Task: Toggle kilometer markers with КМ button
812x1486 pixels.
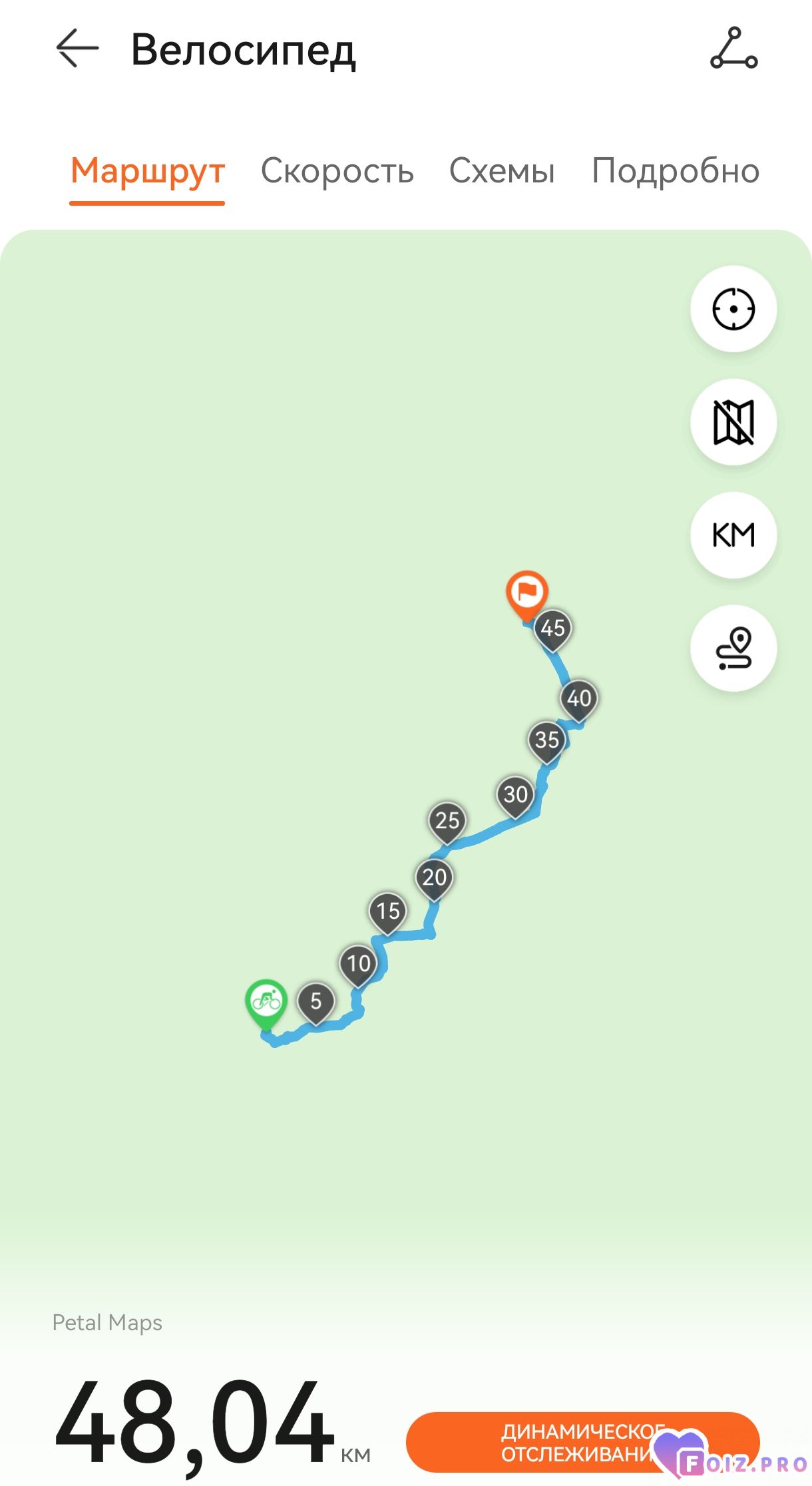Action: point(733,535)
